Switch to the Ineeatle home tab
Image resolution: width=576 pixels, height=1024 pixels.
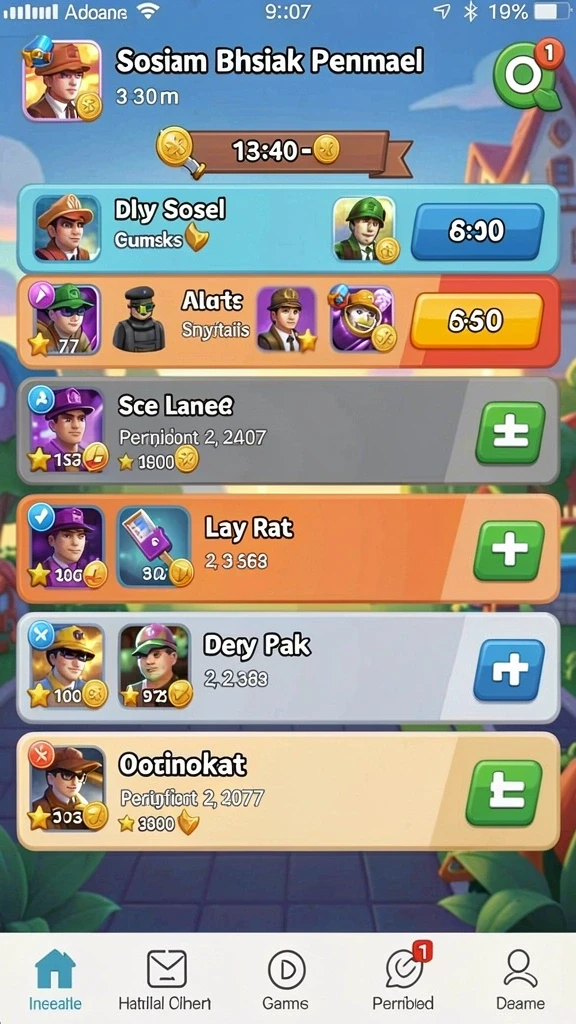pos(56,978)
